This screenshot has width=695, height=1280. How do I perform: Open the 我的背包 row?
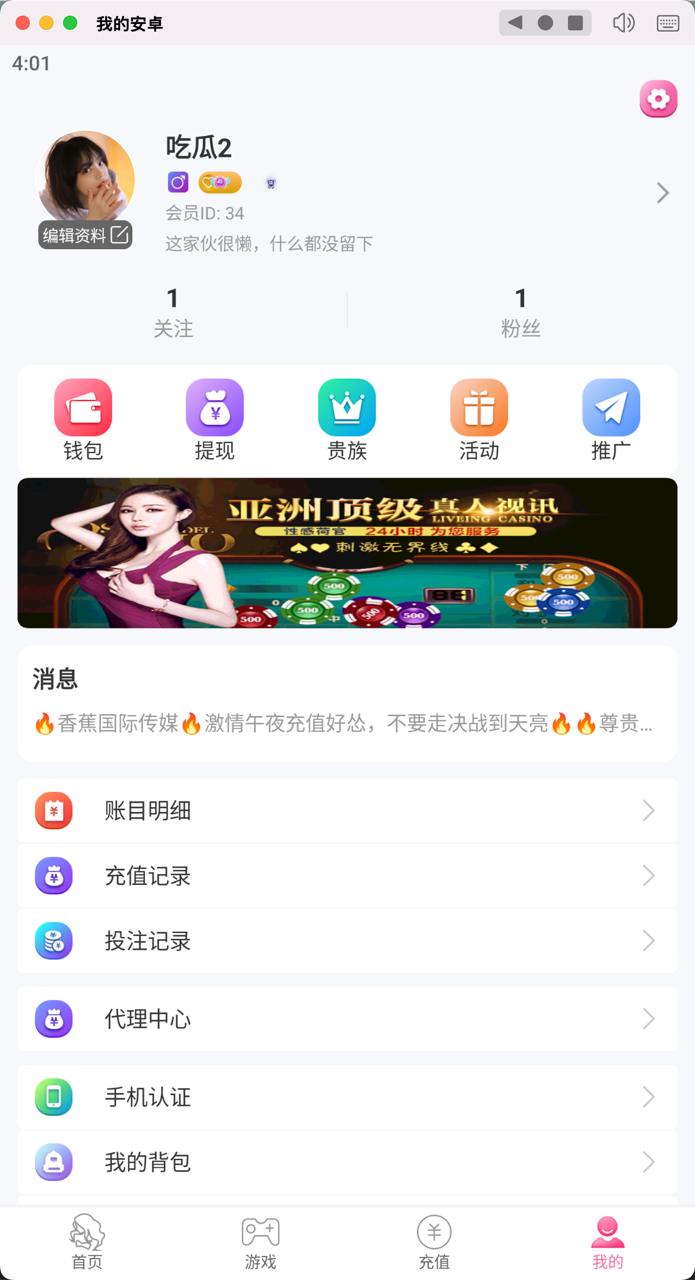(347, 1162)
